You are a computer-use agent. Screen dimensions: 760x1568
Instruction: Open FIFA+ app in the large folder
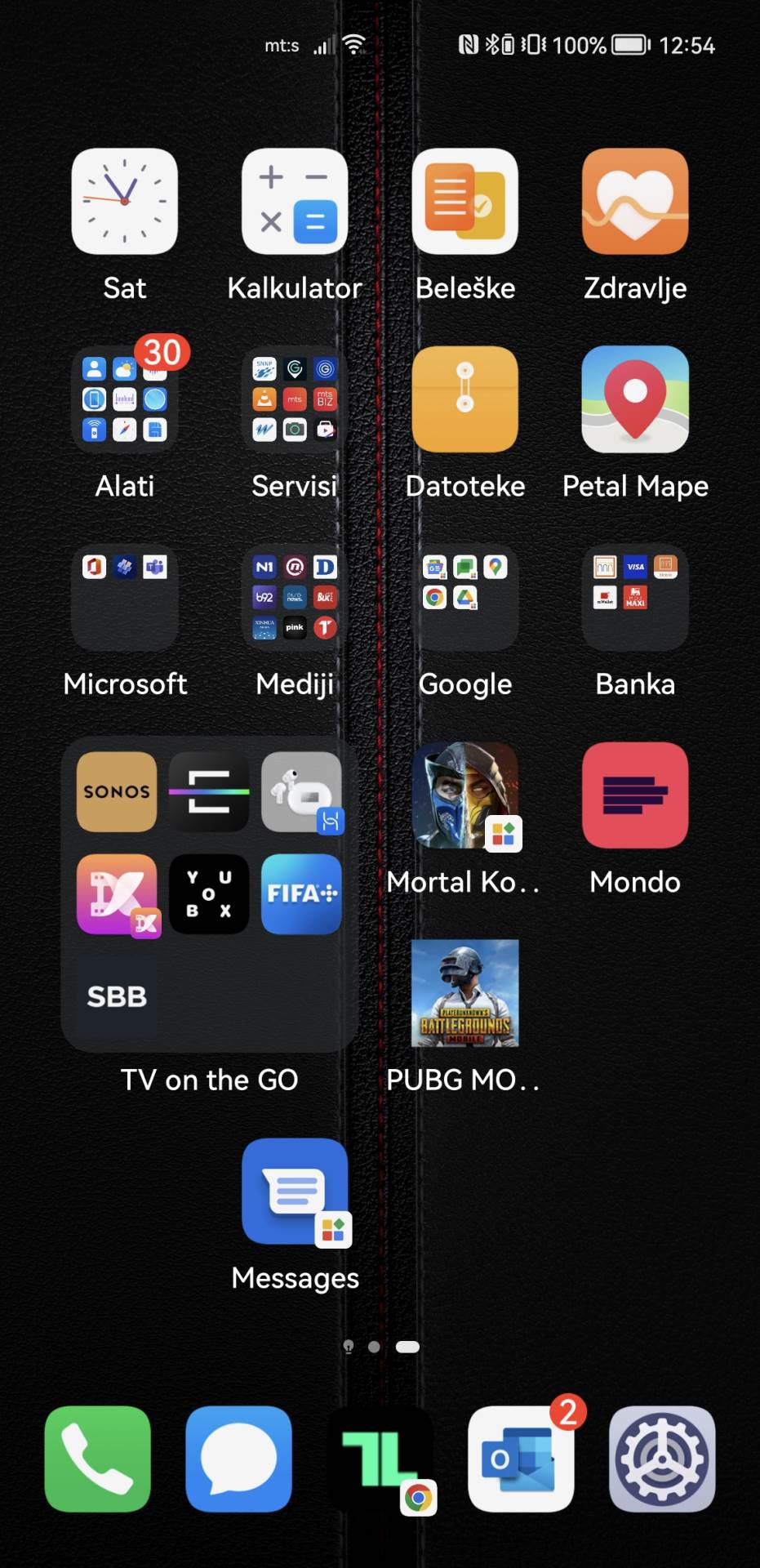point(301,893)
